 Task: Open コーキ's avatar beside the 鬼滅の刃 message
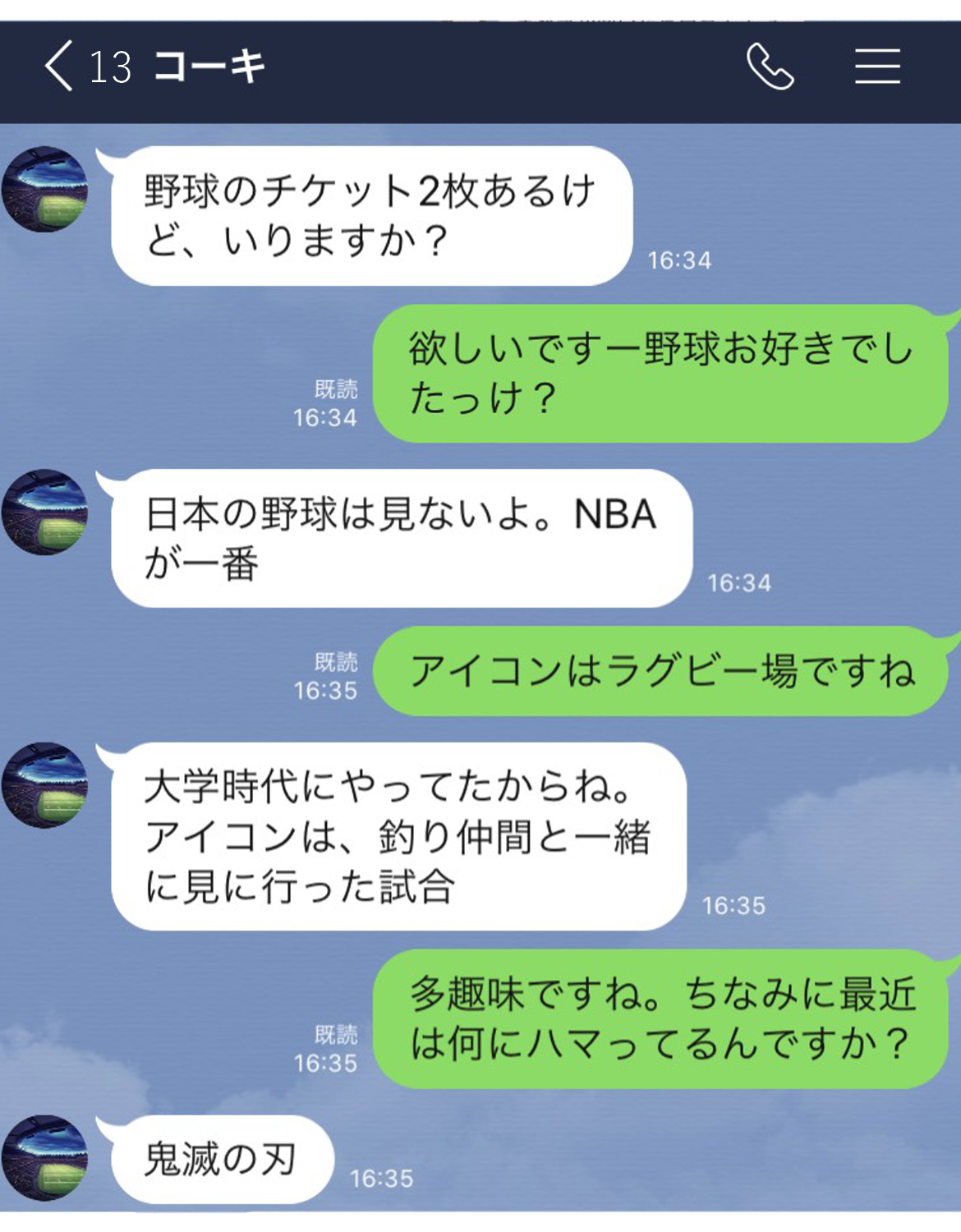[x=45, y=1157]
